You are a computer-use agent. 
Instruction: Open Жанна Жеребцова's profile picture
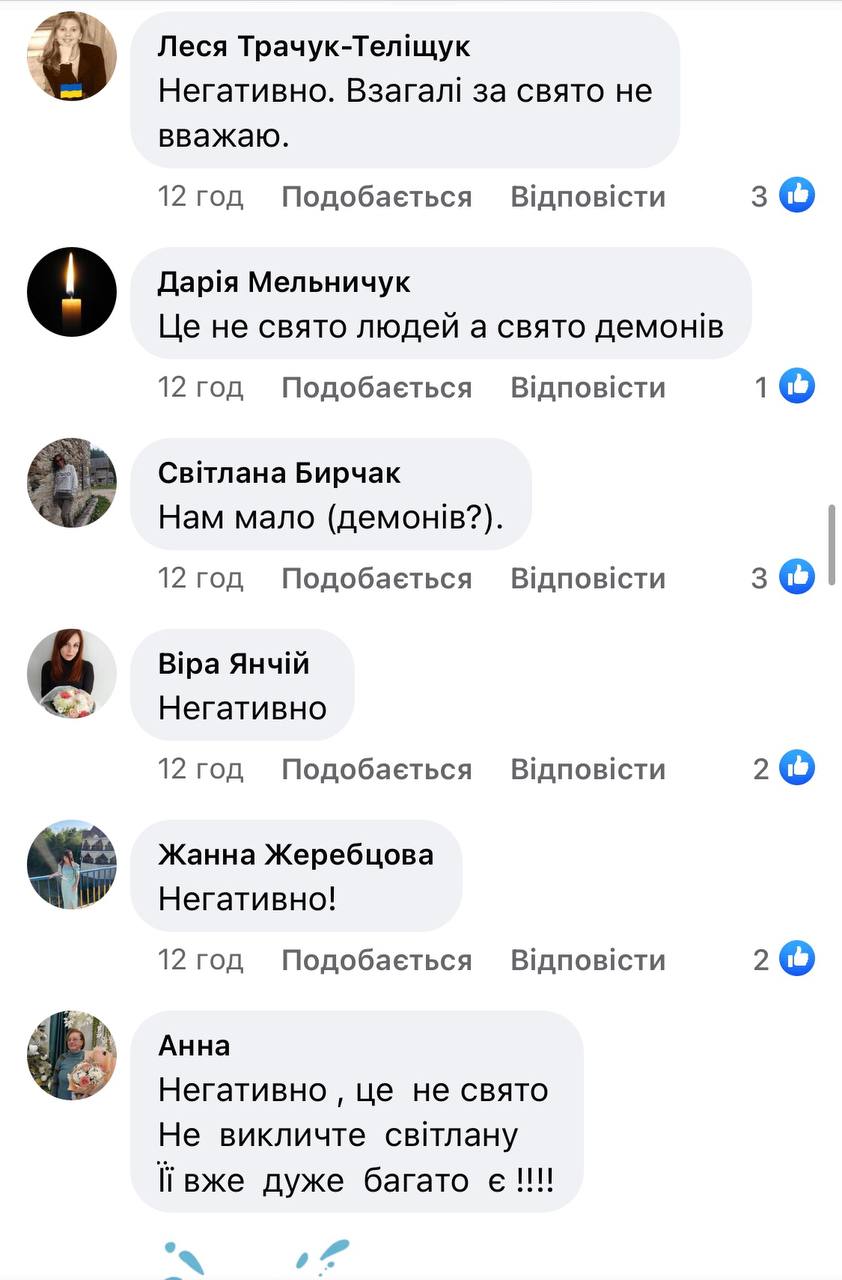tap(71, 864)
